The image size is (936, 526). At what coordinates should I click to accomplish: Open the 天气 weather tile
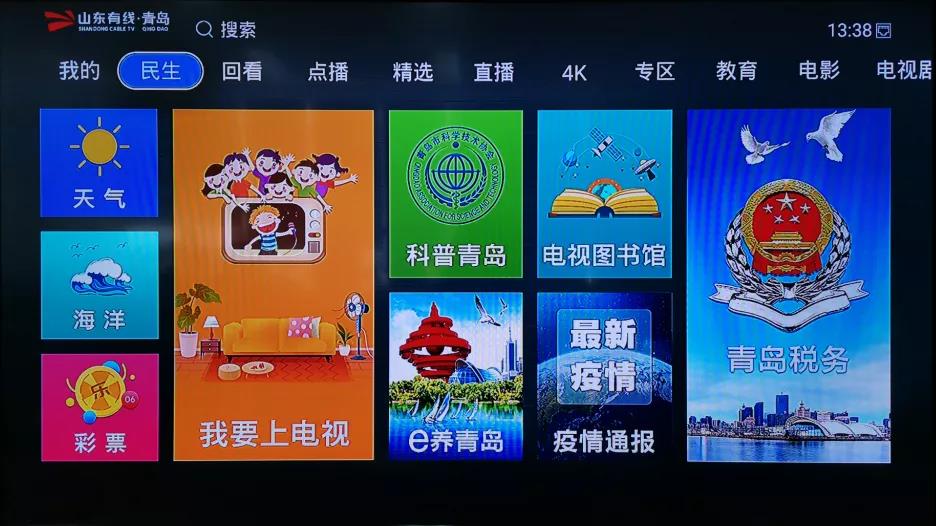click(x=99, y=163)
